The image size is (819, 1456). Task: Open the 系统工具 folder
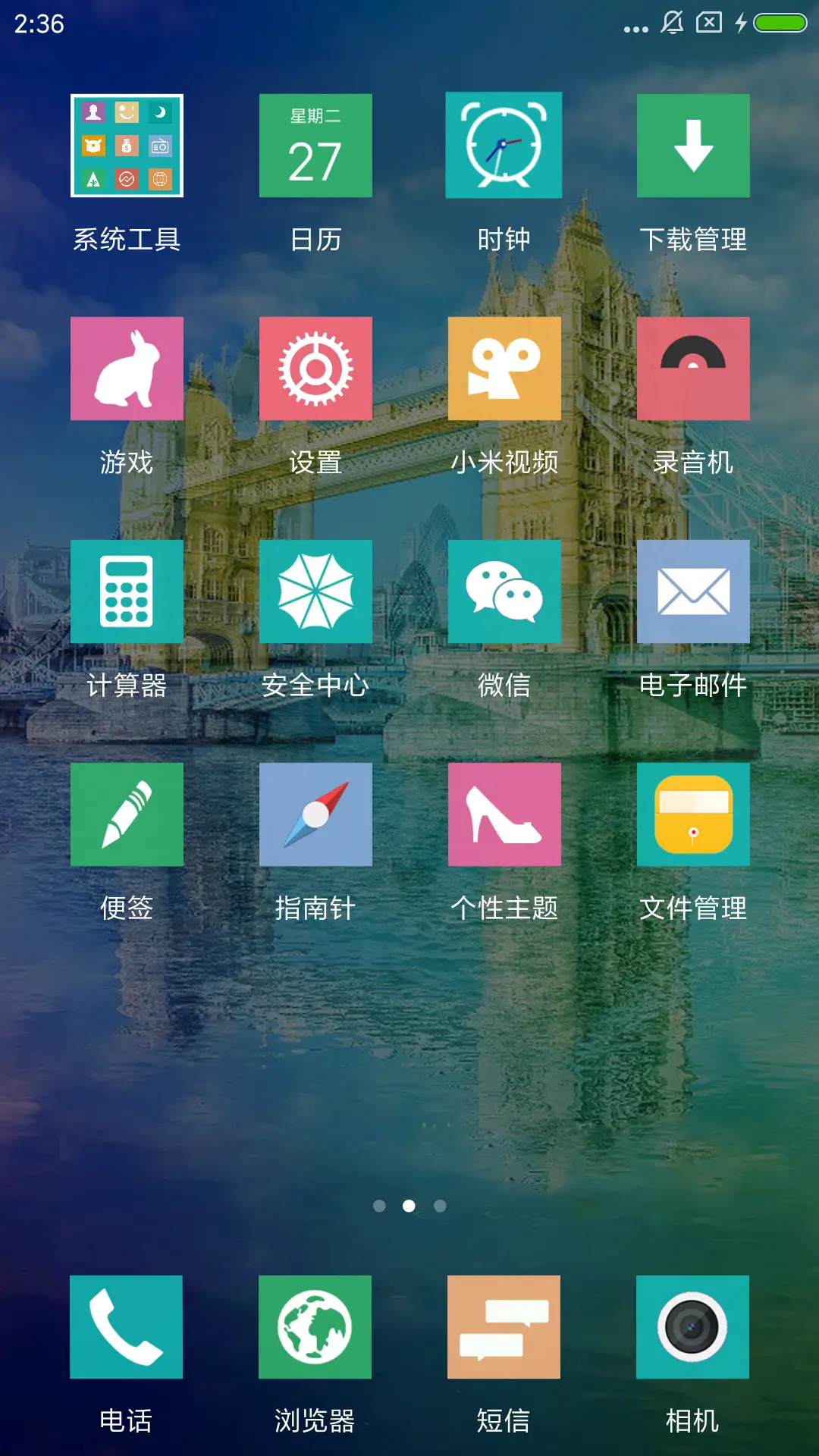(x=126, y=146)
